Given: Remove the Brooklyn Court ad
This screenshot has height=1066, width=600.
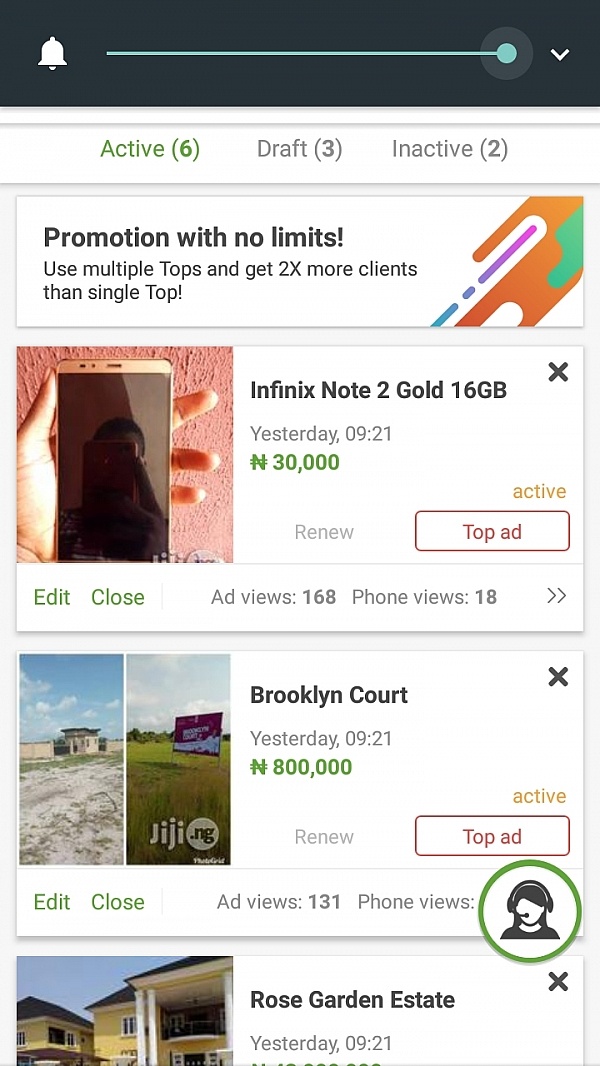Looking at the screenshot, I should 558,677.
